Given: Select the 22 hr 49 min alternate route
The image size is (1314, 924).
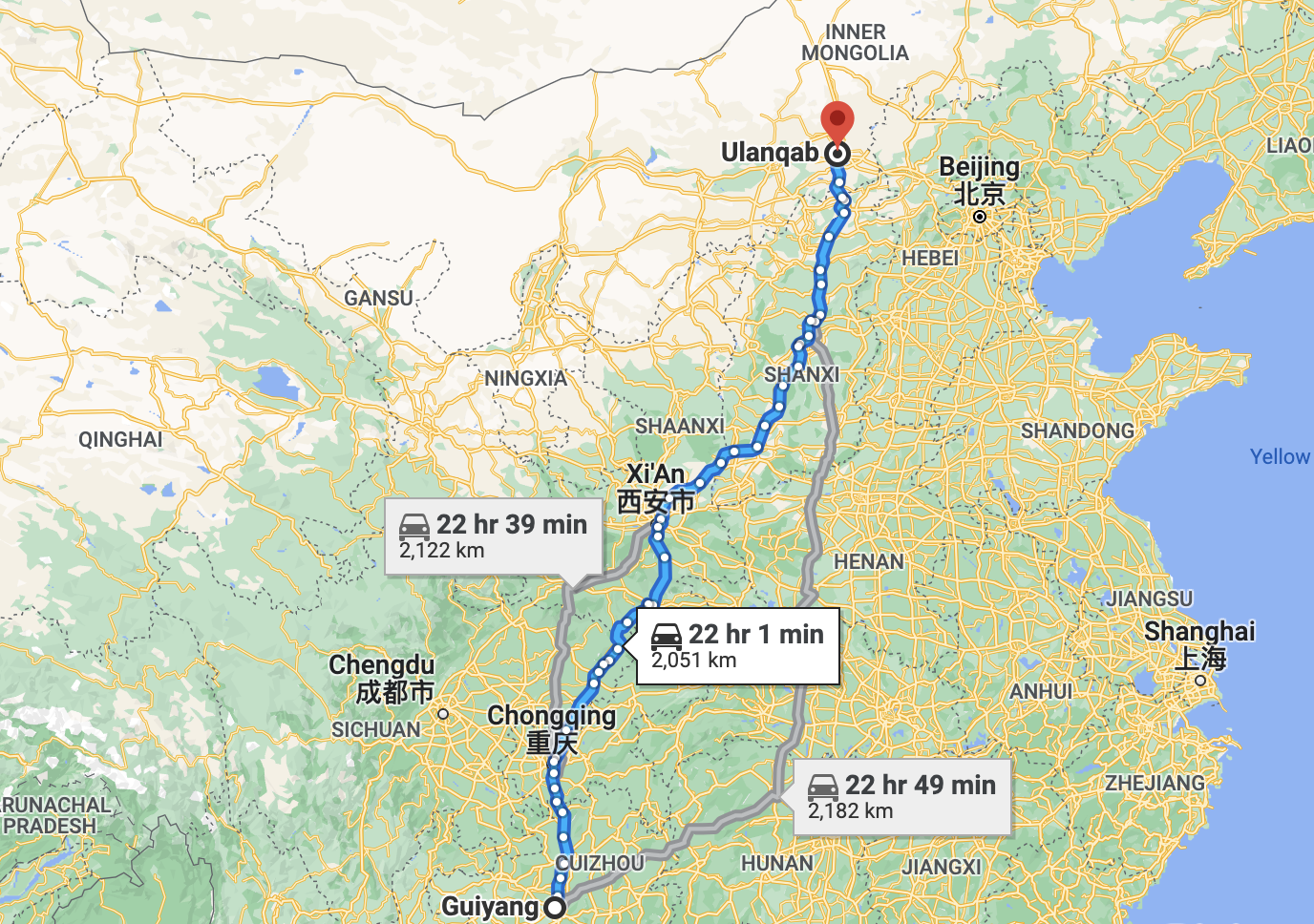Looking at the screenshot, I should tap(901, 796).
